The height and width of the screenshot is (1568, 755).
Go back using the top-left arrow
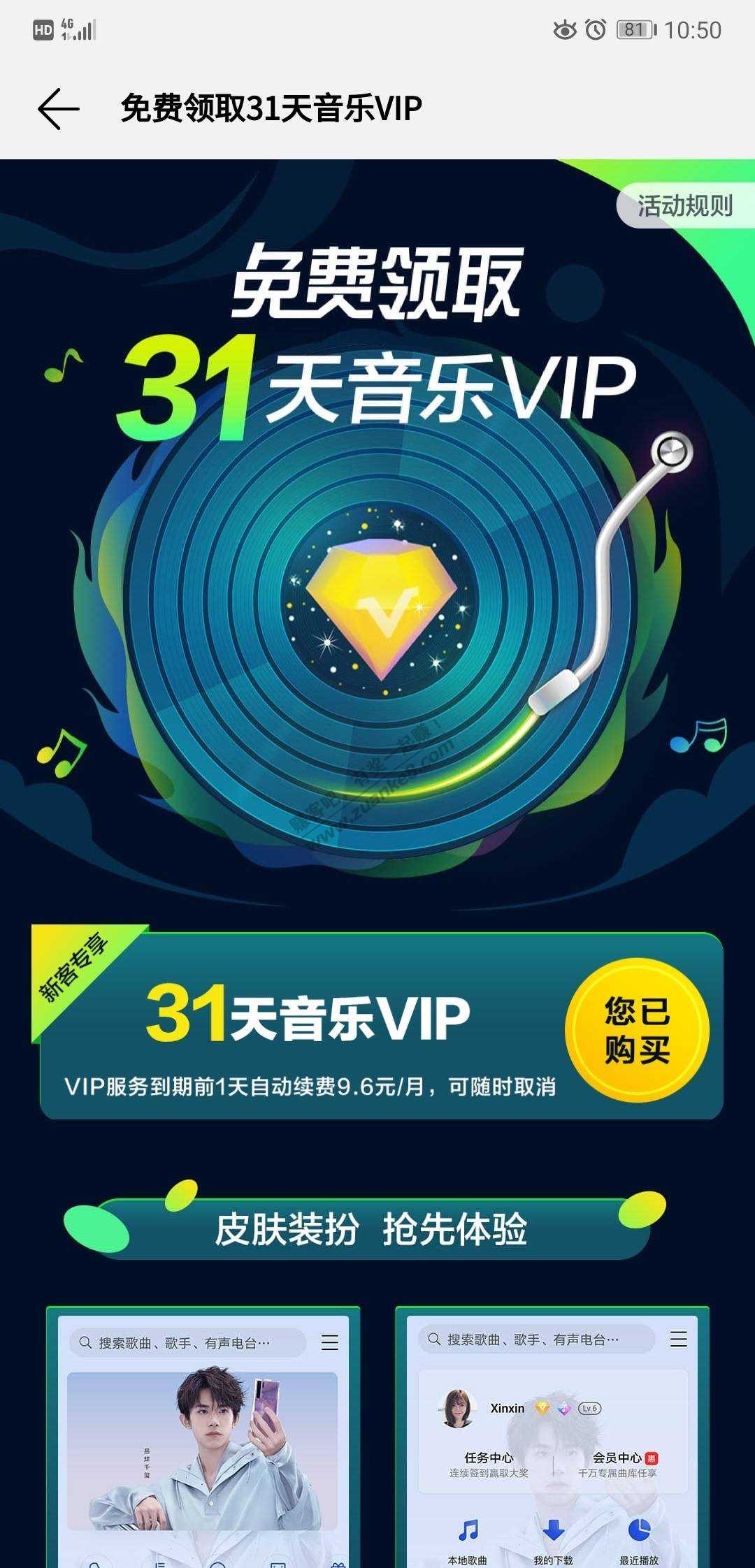pyautogui.click(x=58, y=109)
